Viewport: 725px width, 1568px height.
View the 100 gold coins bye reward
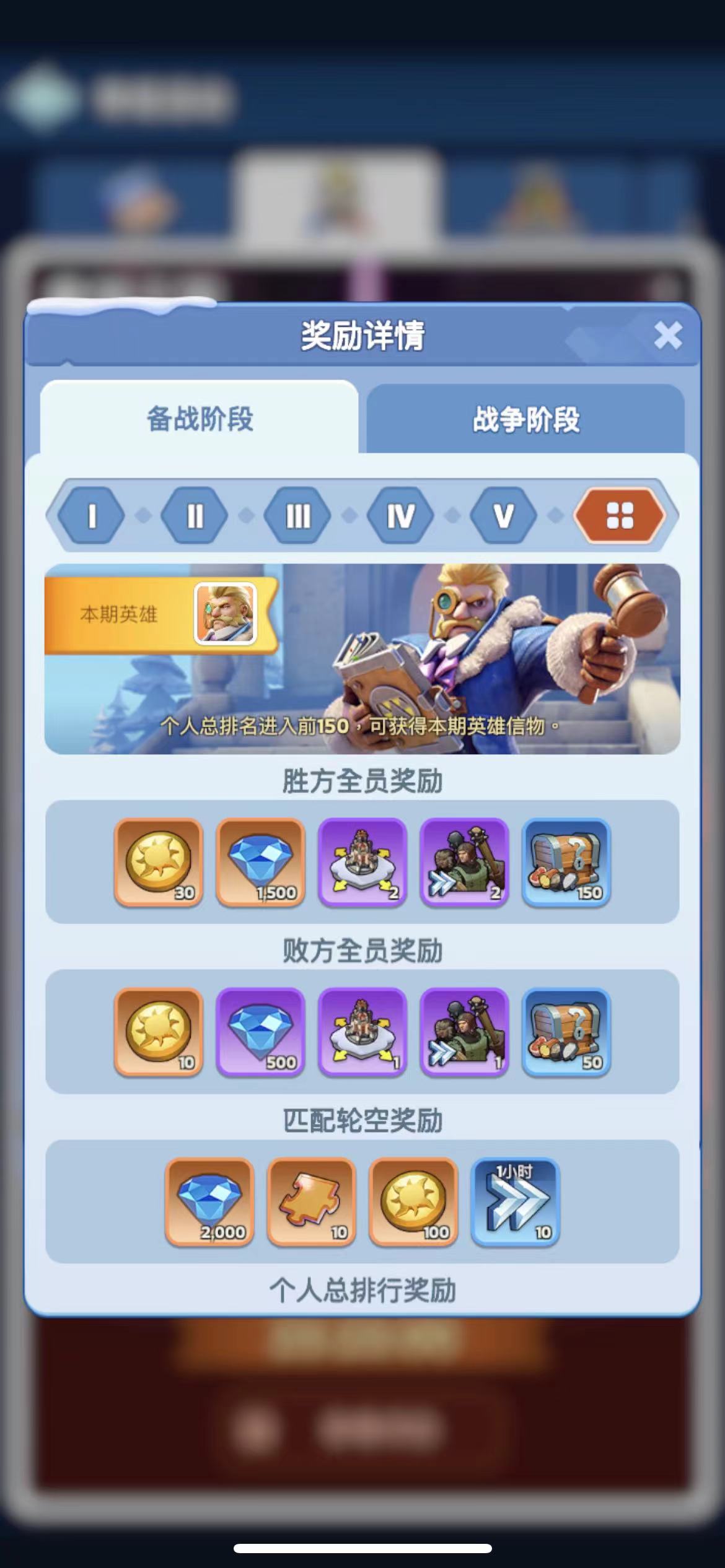[x=413, y=1201]
